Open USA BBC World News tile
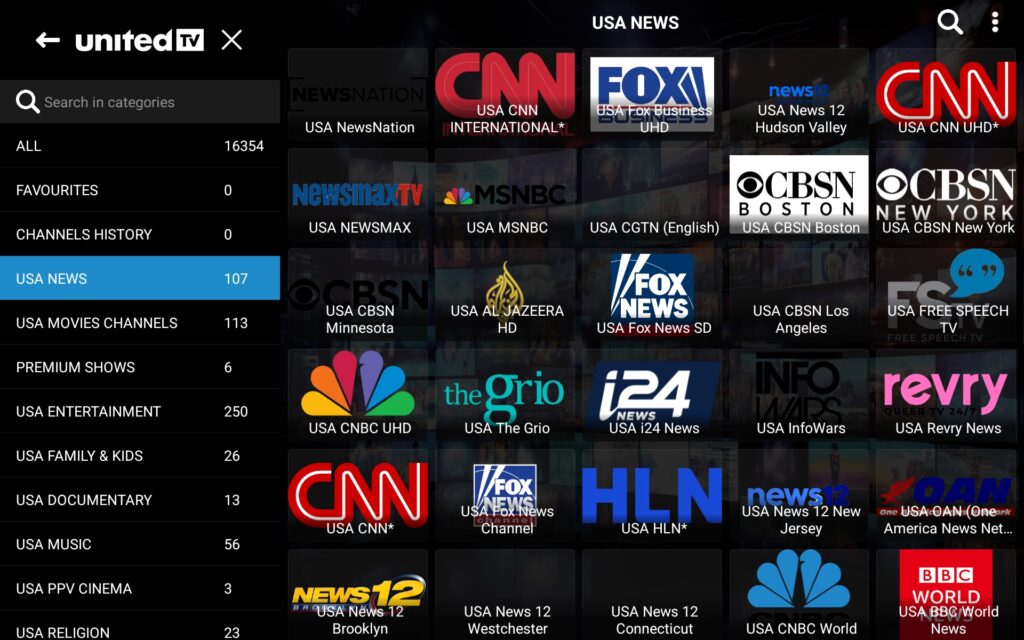Image resolution: width=1024 pixels, height=640 pixels. pos(947,595)
